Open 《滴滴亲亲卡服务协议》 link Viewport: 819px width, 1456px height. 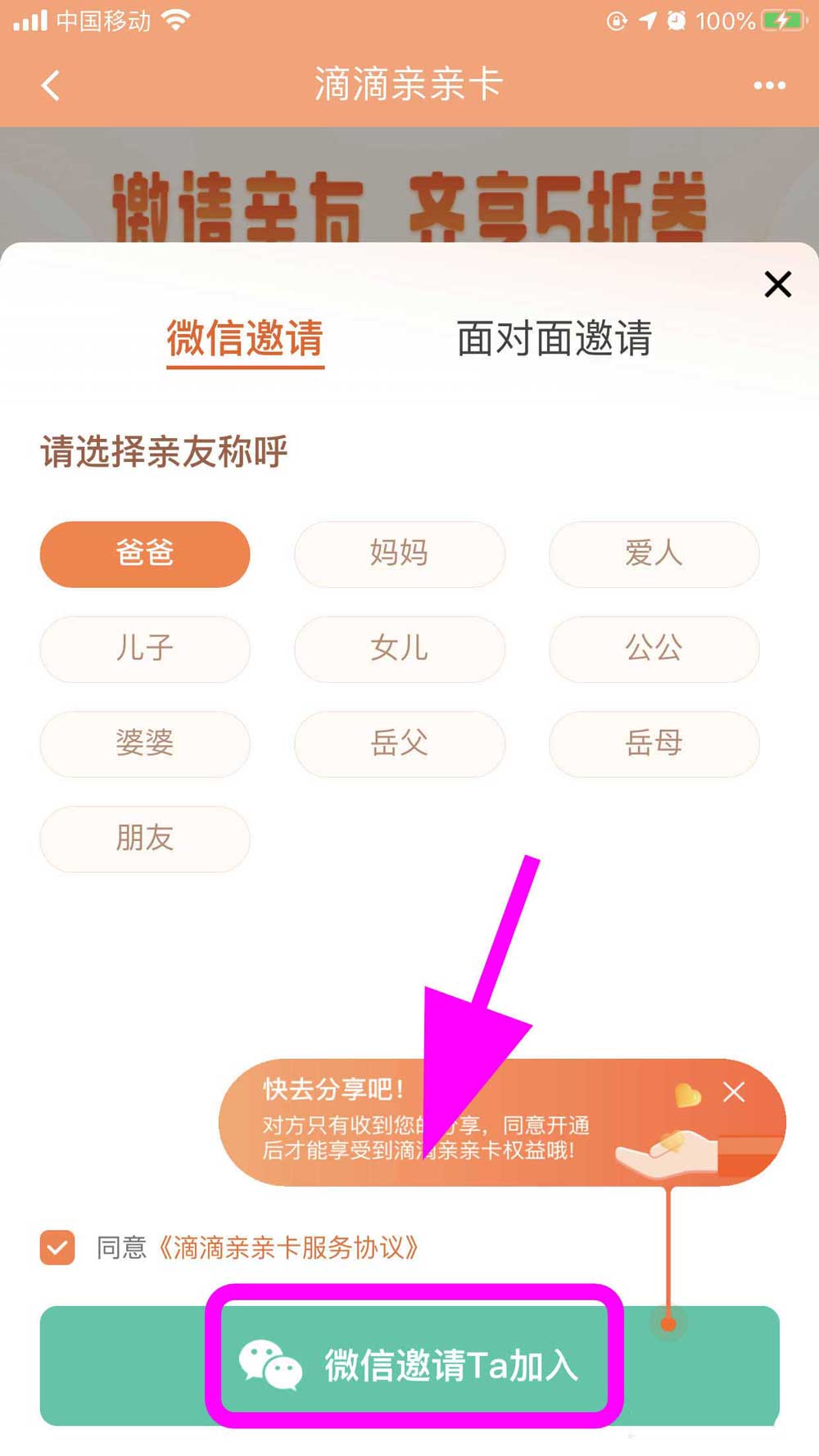288,1247
